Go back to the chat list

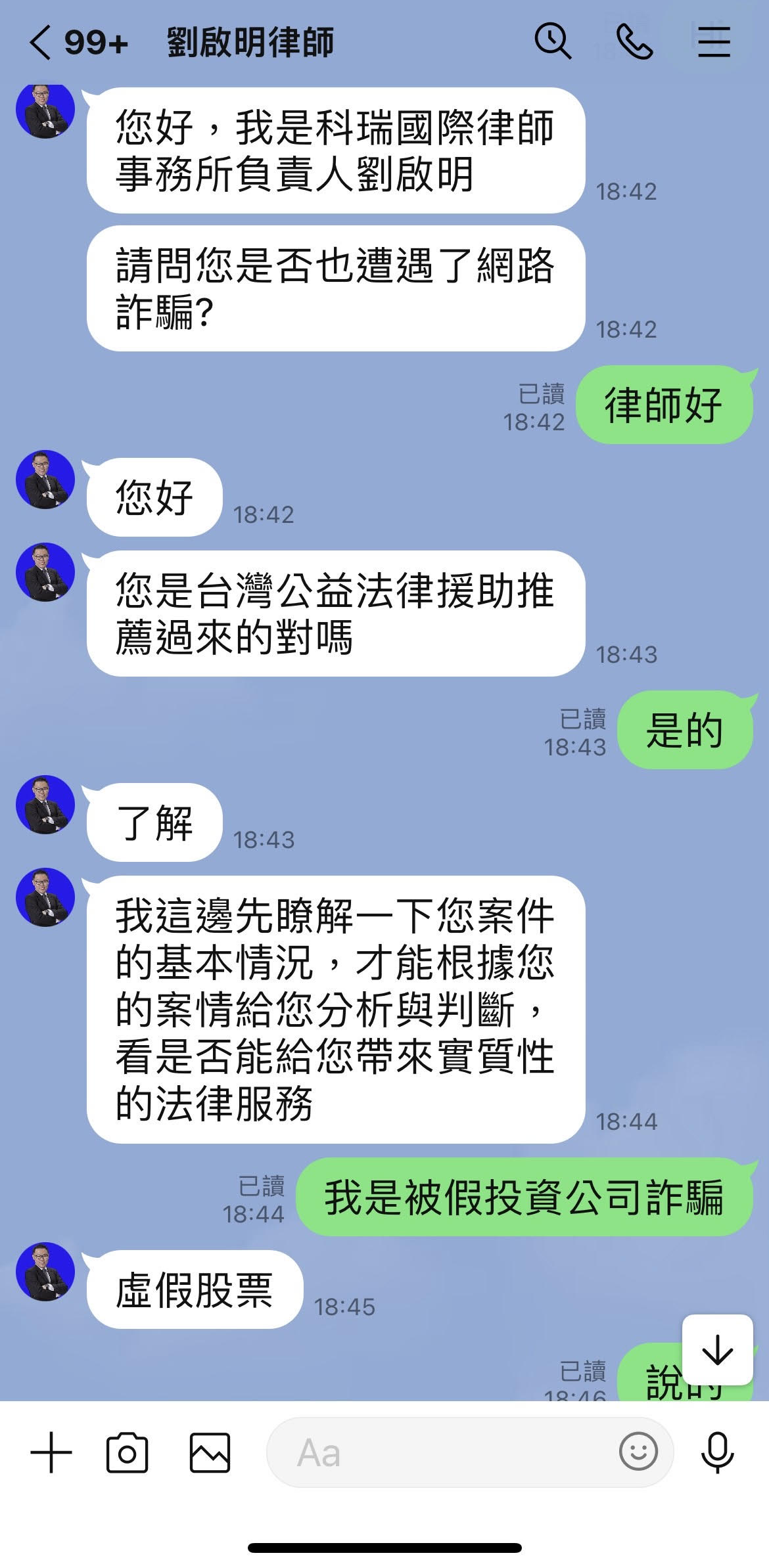pos(41,43)
